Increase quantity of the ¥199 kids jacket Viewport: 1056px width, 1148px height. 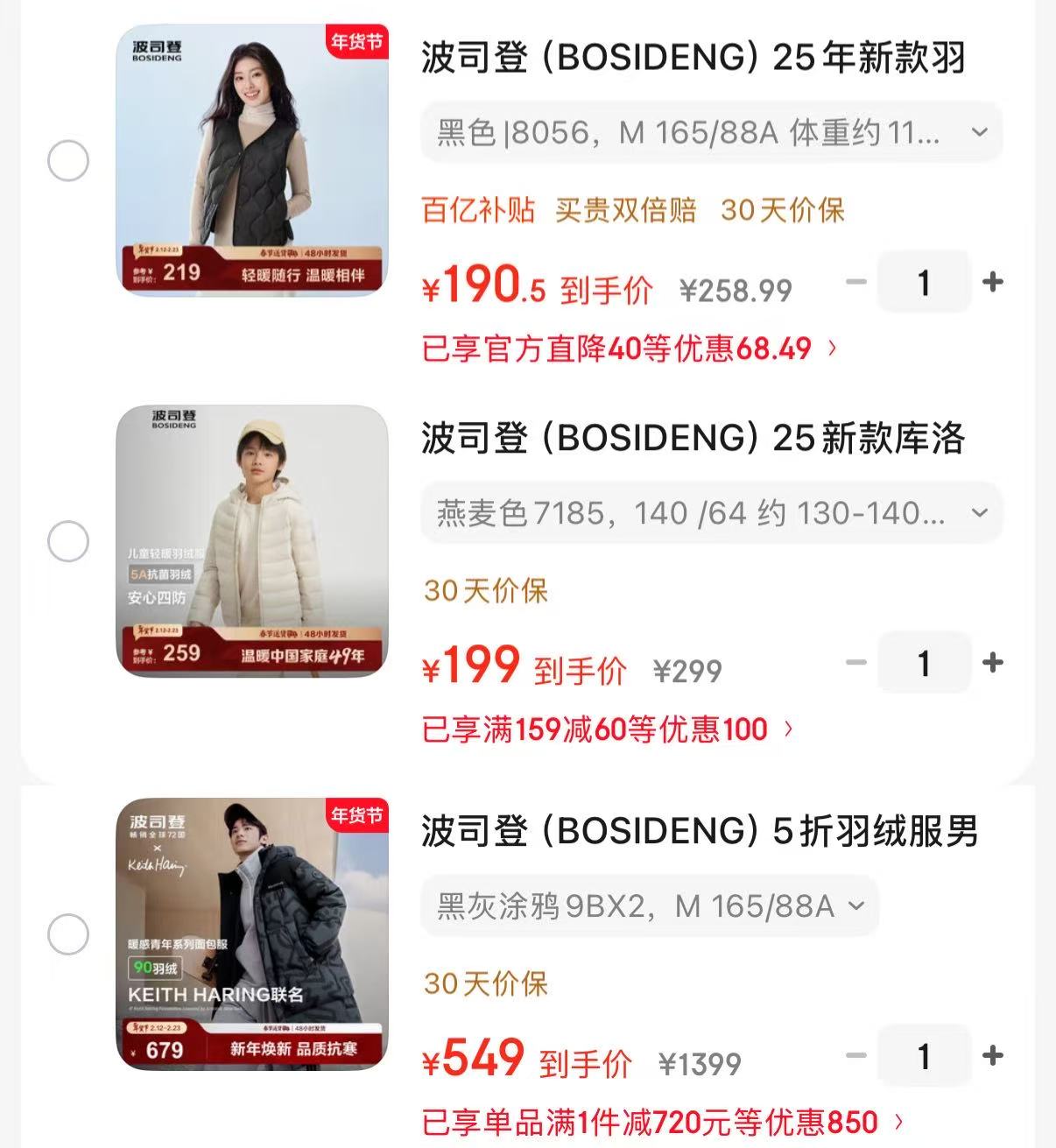(x=992, y=663)
